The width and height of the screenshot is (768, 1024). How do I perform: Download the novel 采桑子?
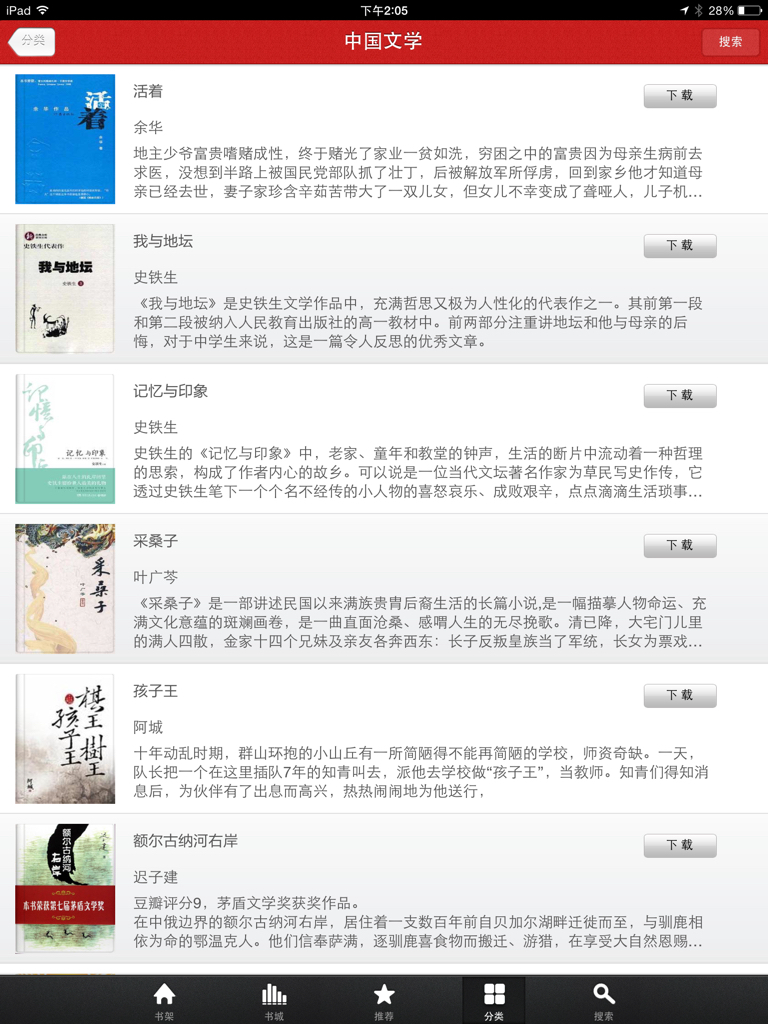(x=679, y=546)
